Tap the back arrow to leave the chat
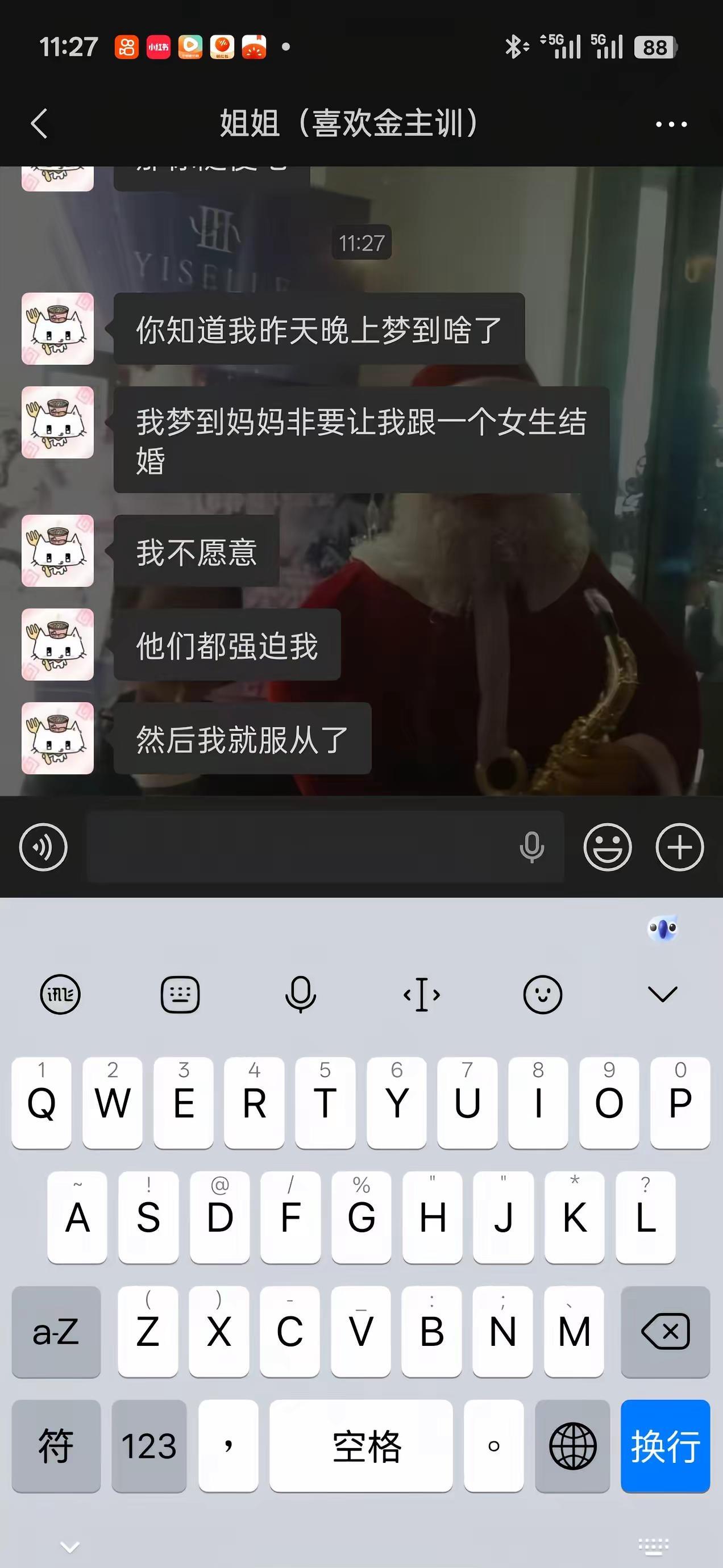Image resolution: width=723 pixels, height=1568 pixels. (39, 124)
